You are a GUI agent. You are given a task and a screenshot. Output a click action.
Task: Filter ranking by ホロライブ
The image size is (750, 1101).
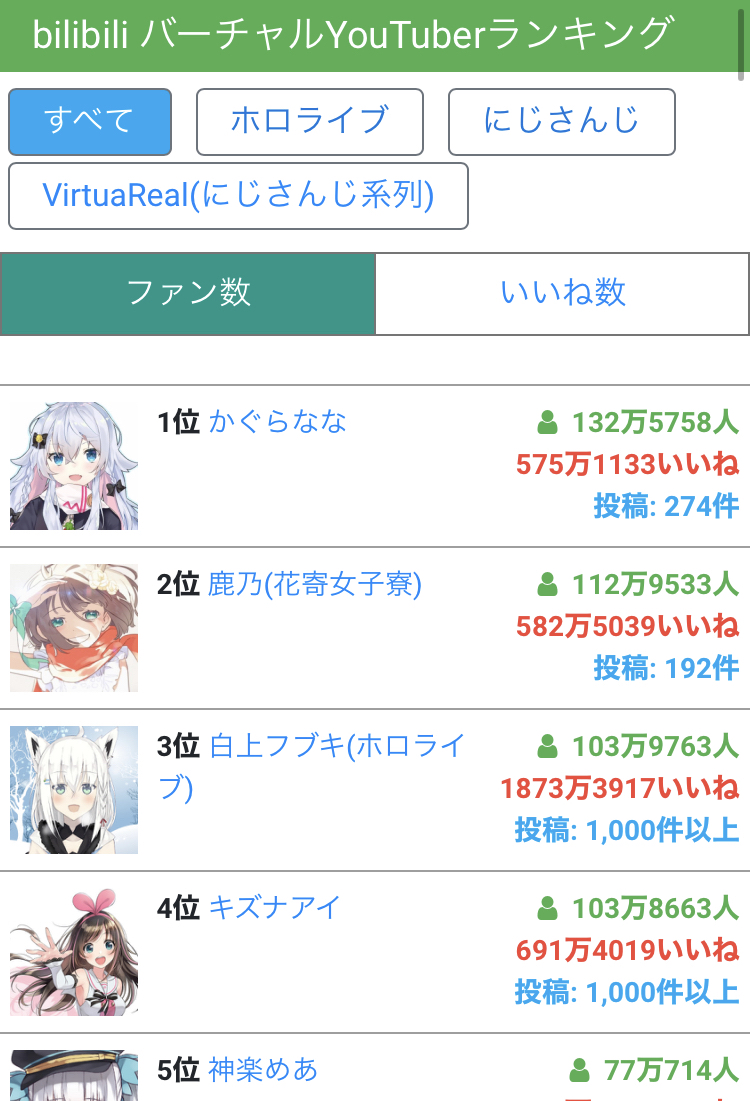[309, 122]
